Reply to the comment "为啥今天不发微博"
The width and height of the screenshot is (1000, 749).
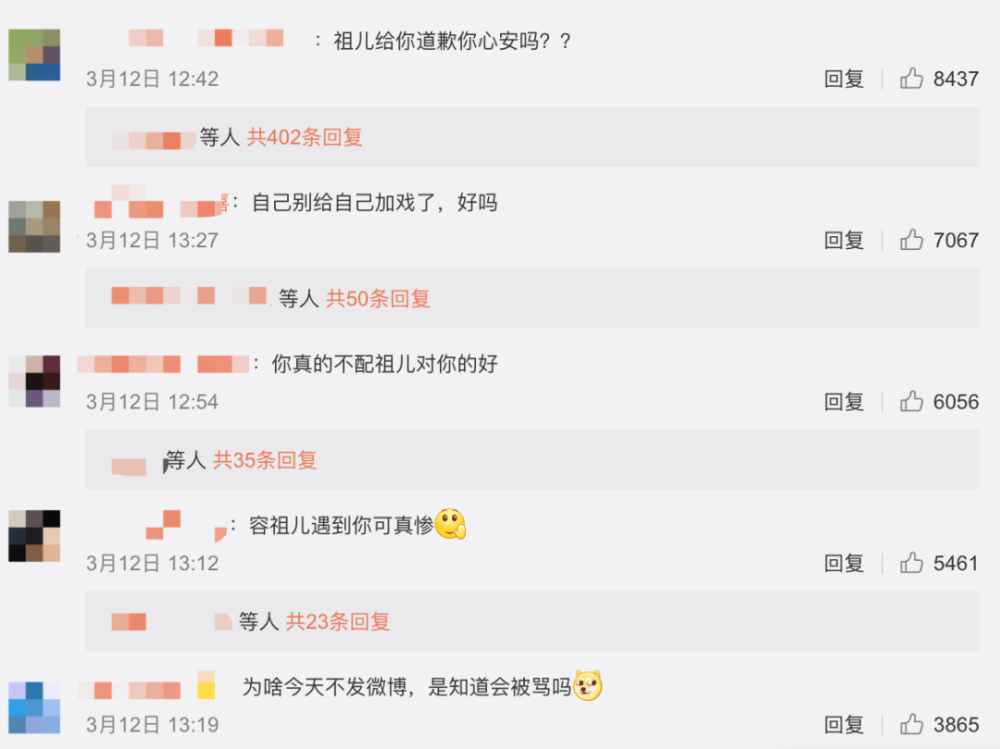pos(843,724)
